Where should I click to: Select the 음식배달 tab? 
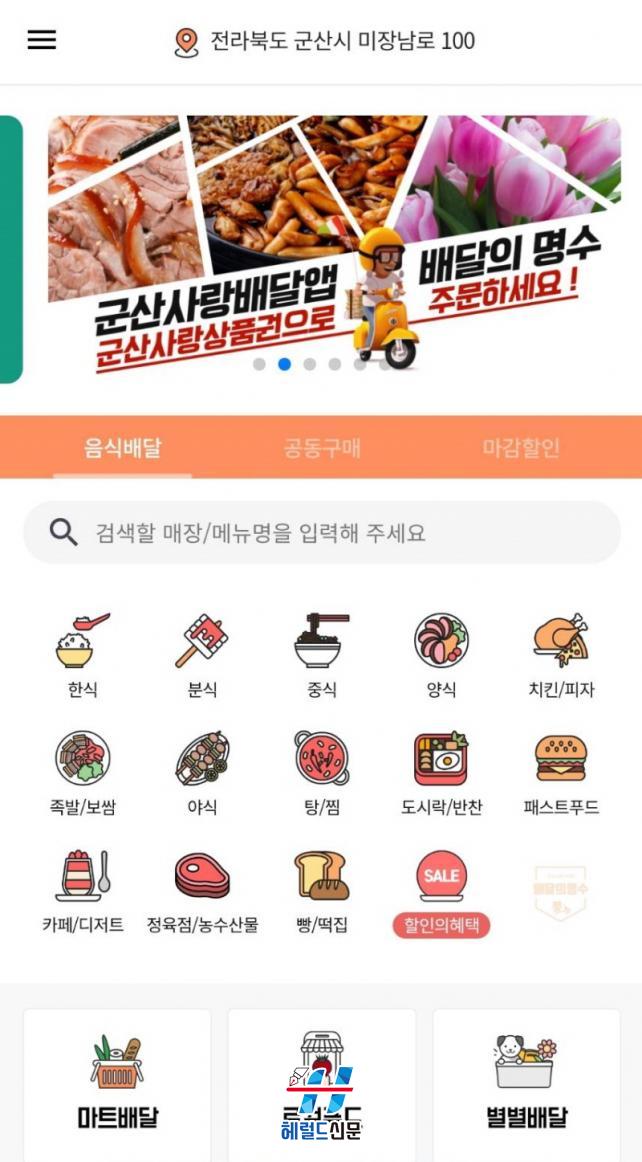[122, 447]
